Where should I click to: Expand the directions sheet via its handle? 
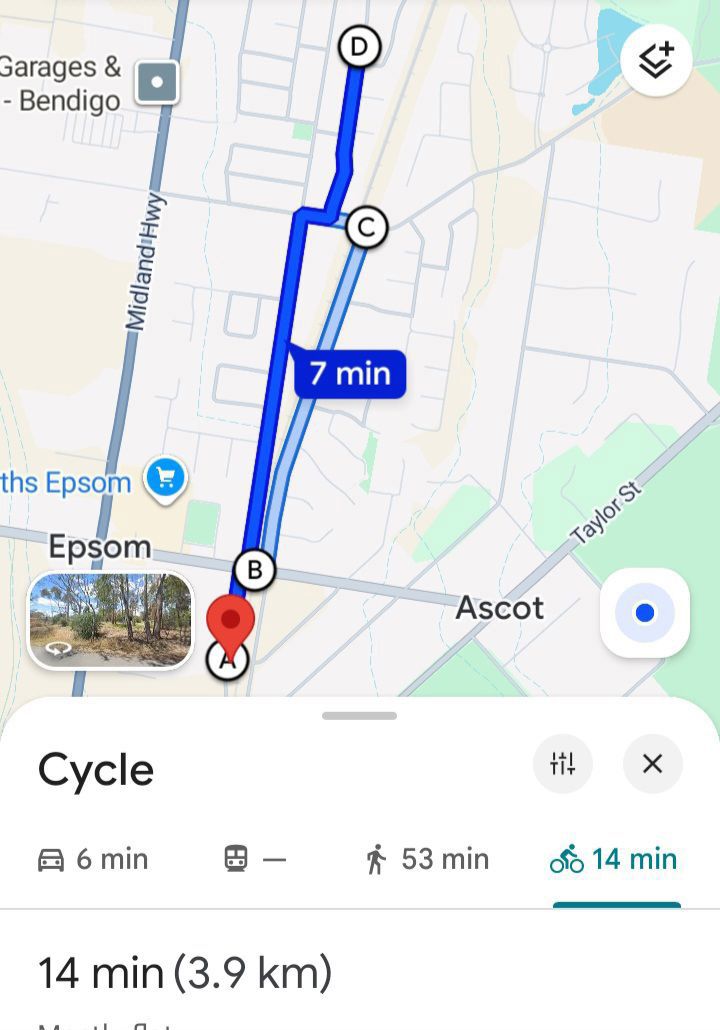[360, 716]
